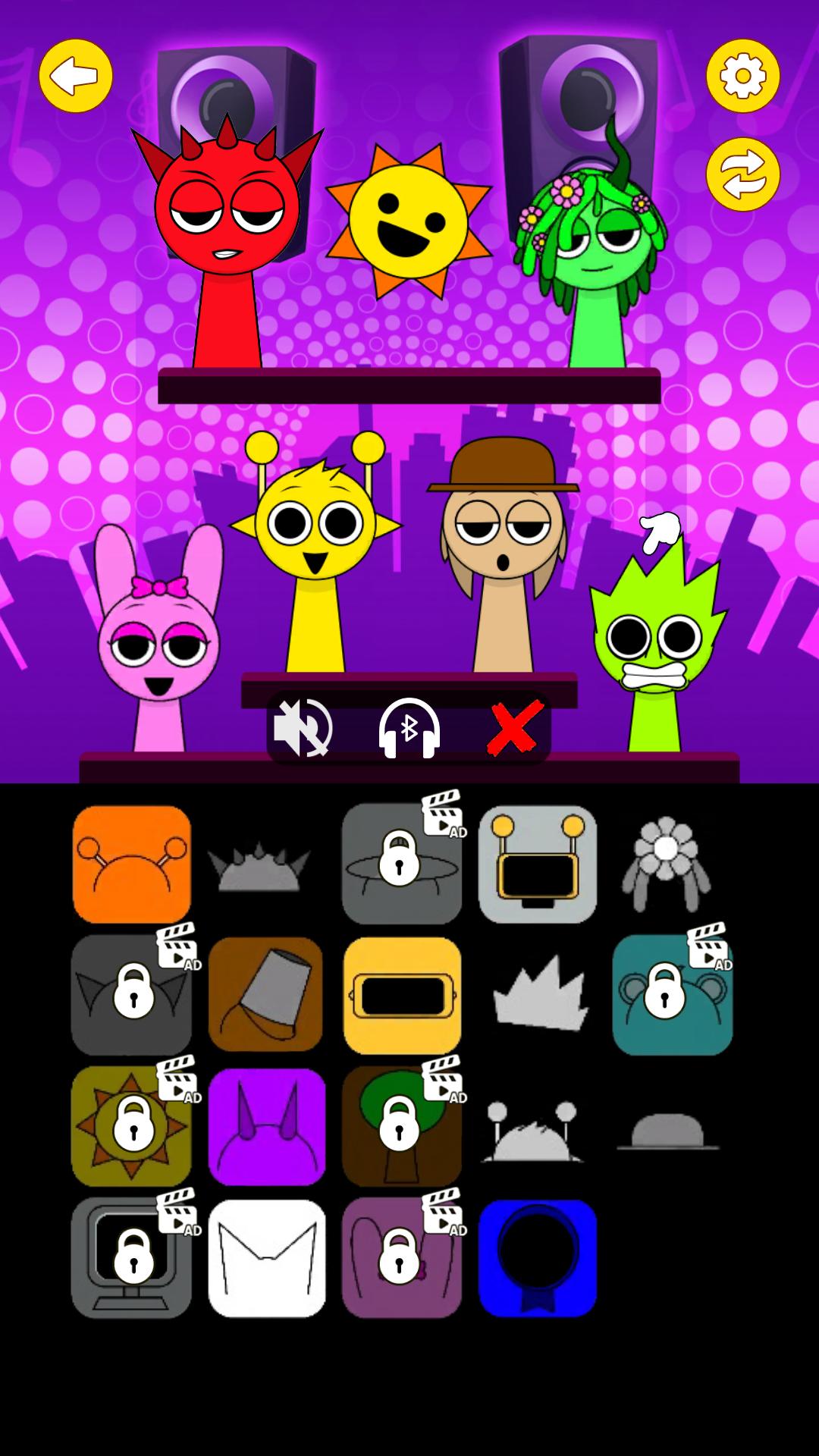Screen dimensions: 819x1456
Task: Remove the character with the red X
Action: coord(515,729)
